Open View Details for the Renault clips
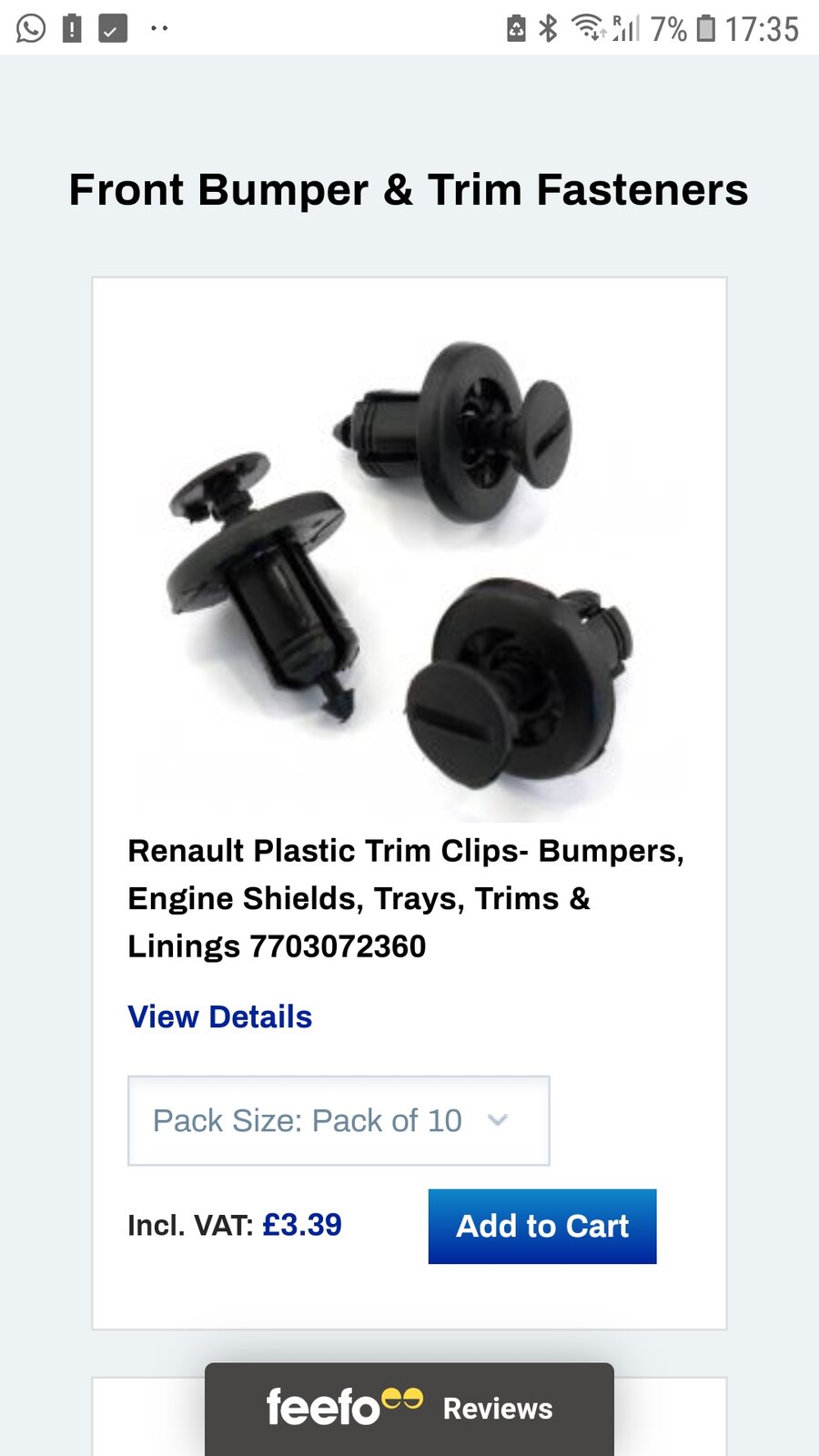 219,1016
